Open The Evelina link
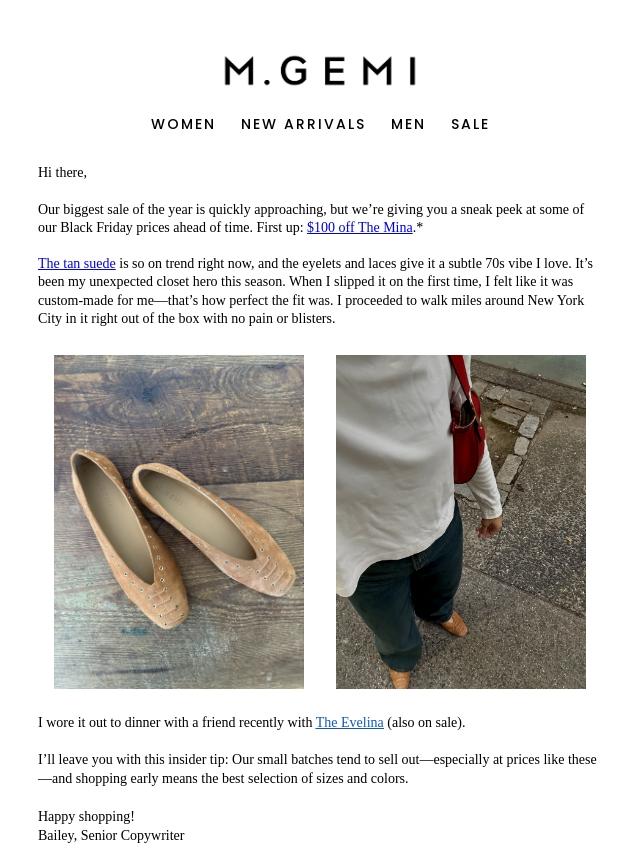Viewport: 640px width, 854px height. pos(349,722)
